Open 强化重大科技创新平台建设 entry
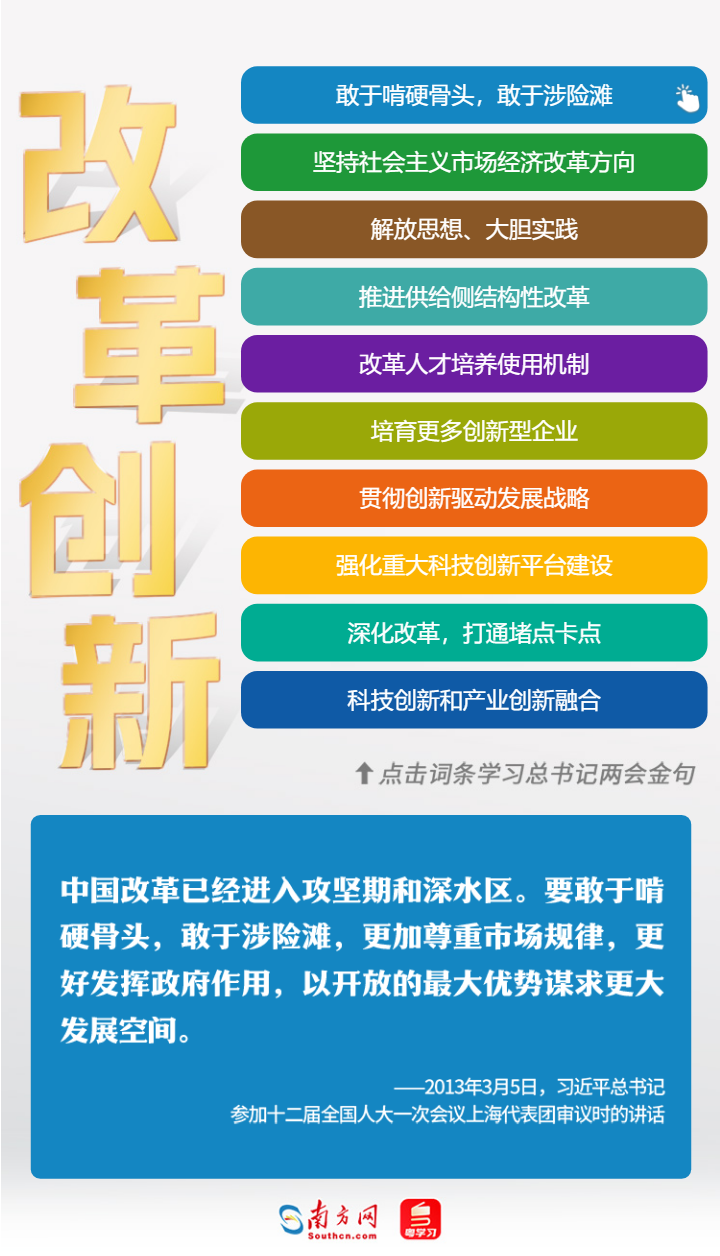Screen dimensions: 720x1256 pos(473,565)
